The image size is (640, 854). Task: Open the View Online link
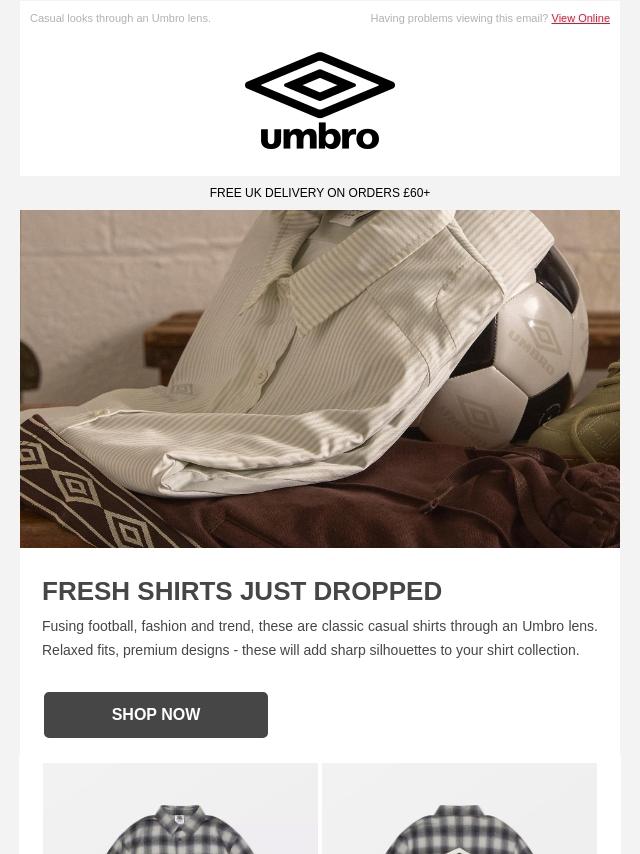pos(580,18)
